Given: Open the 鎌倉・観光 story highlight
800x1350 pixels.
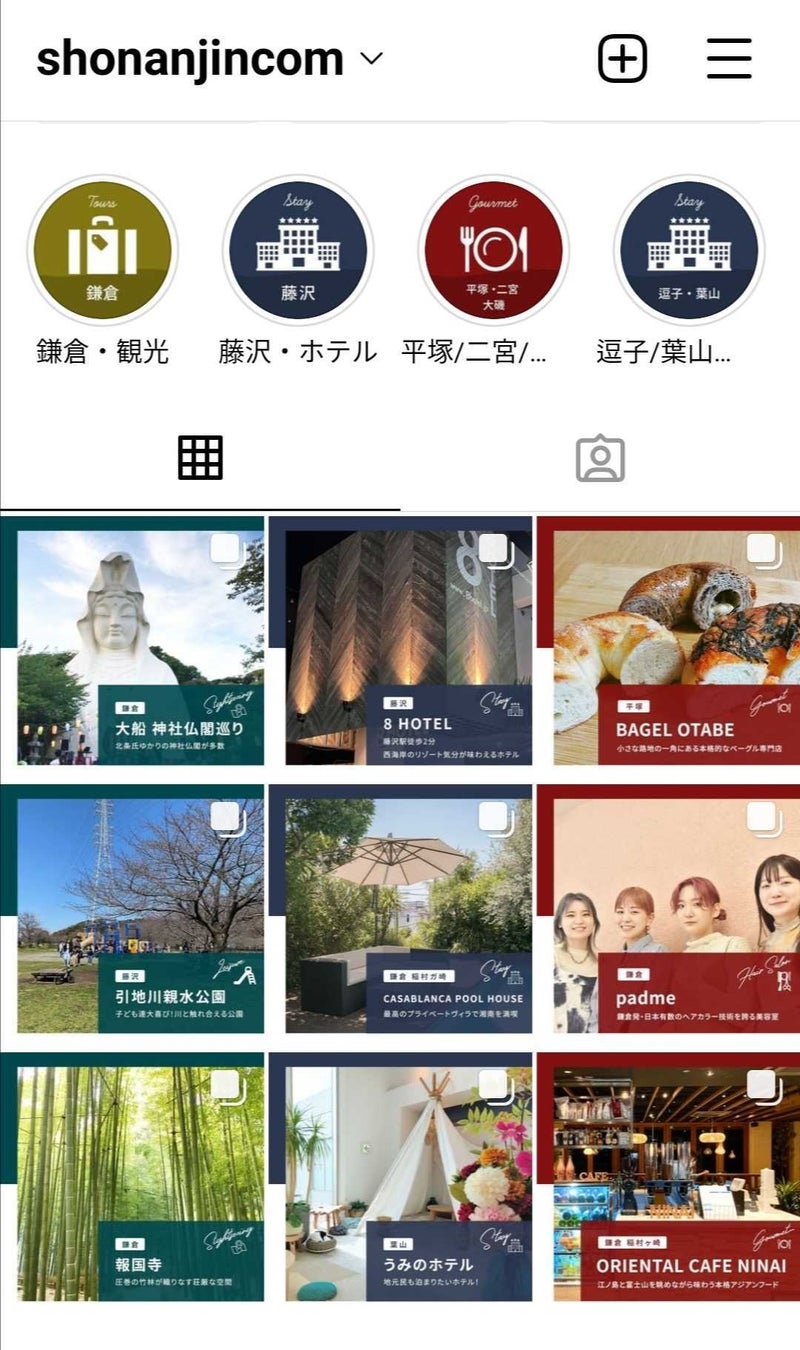Looking at the screenshot, I should pos(102,251).
